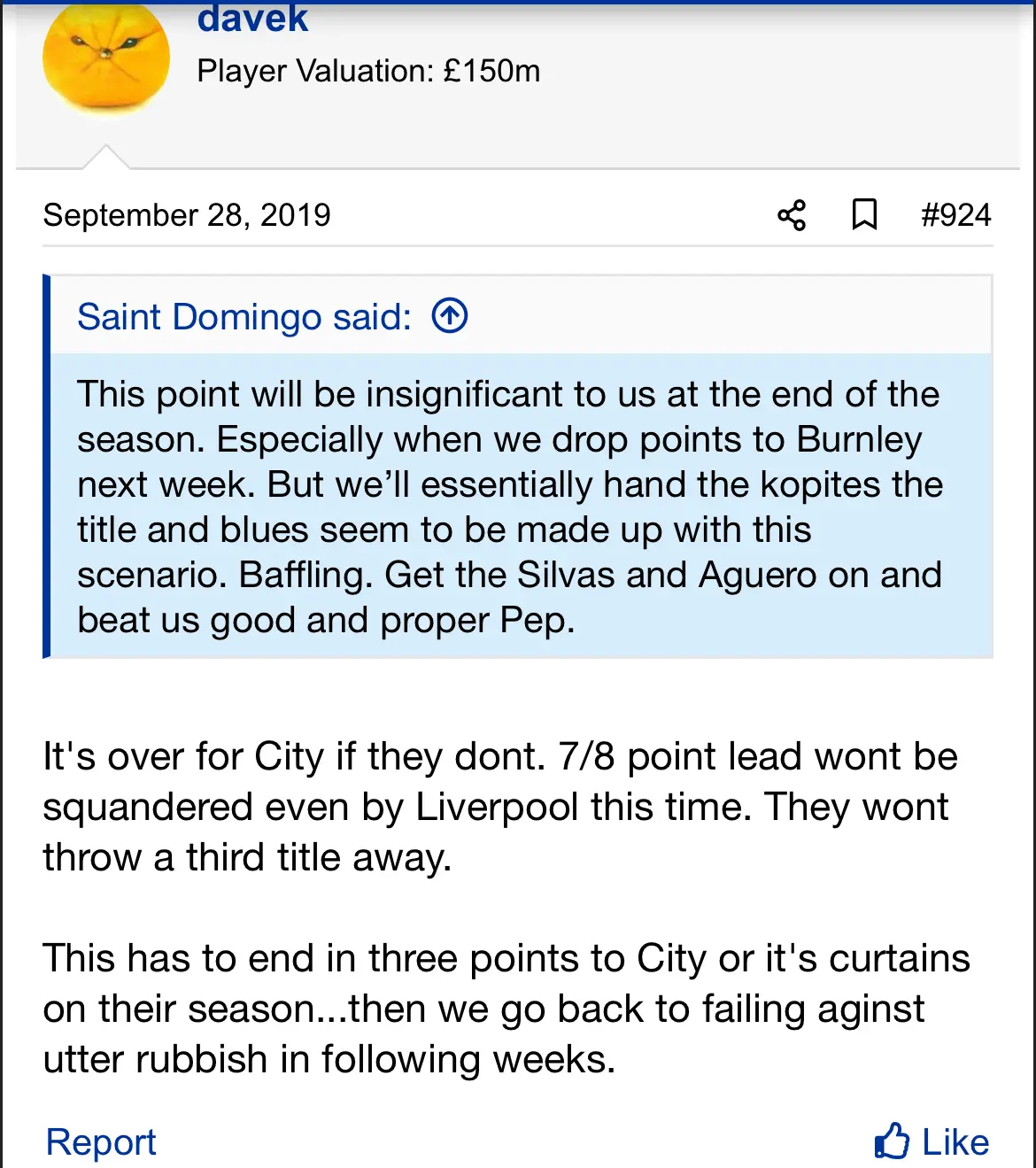Open the September 28, 2019 timestamp link
The height and width of the screenshot is (1168, 1036).
[x=187, y=215]
